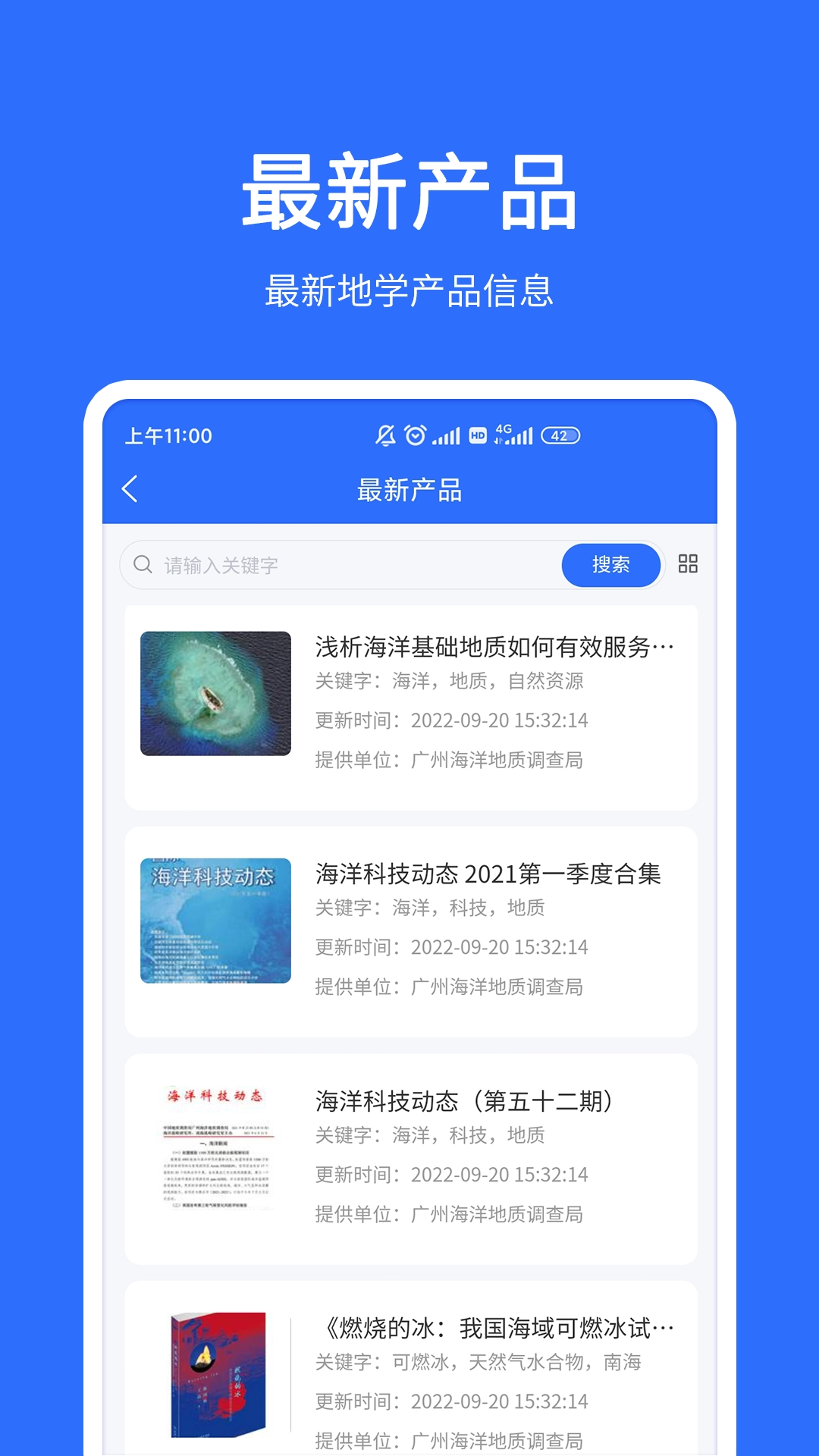Screen dimensions: 819x1456
Task: Tap the HD indicator in the status bar
Action: click(x=478, y=435)
